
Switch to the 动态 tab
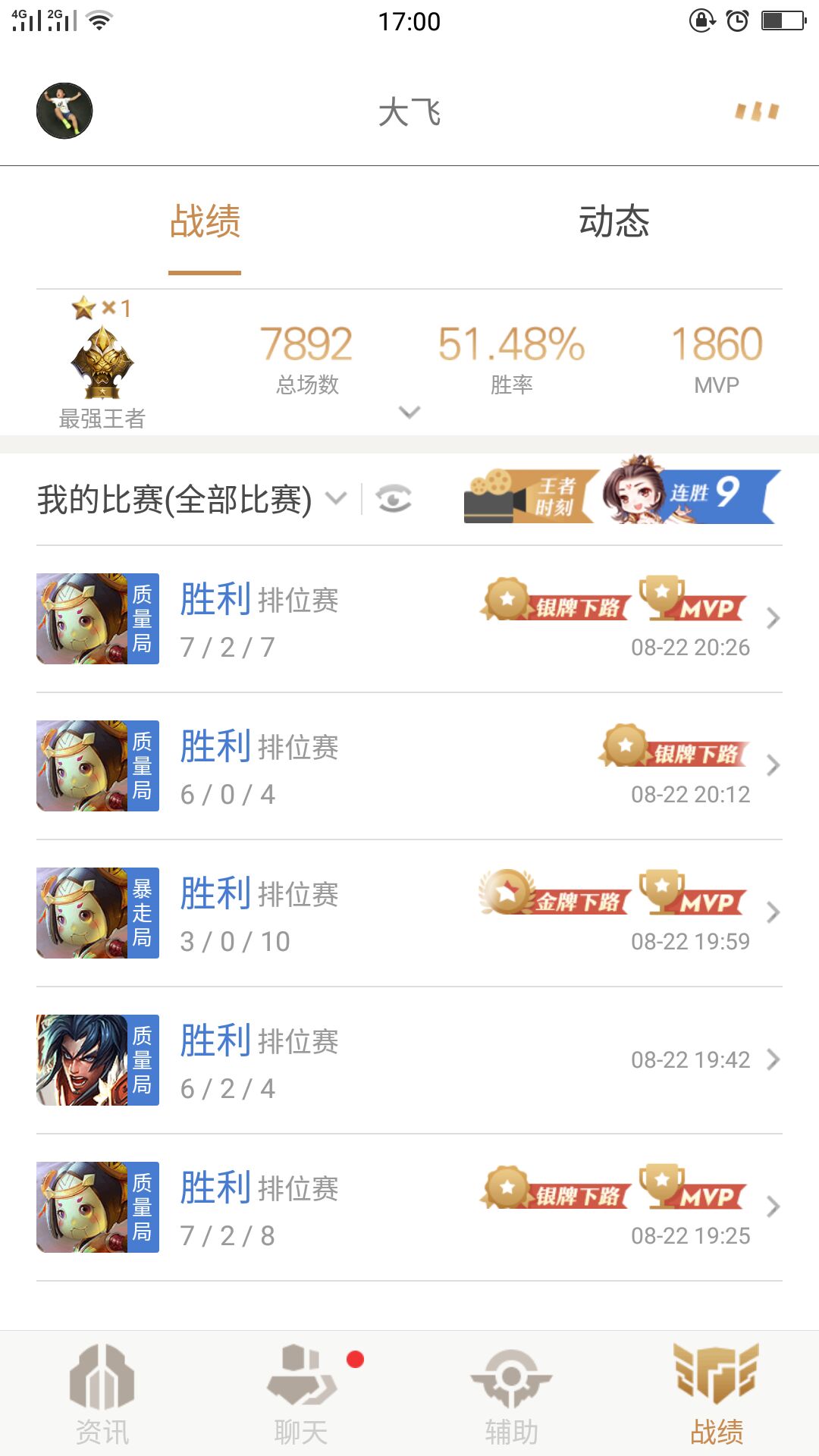pyautogui.click(x=613, y=221)
